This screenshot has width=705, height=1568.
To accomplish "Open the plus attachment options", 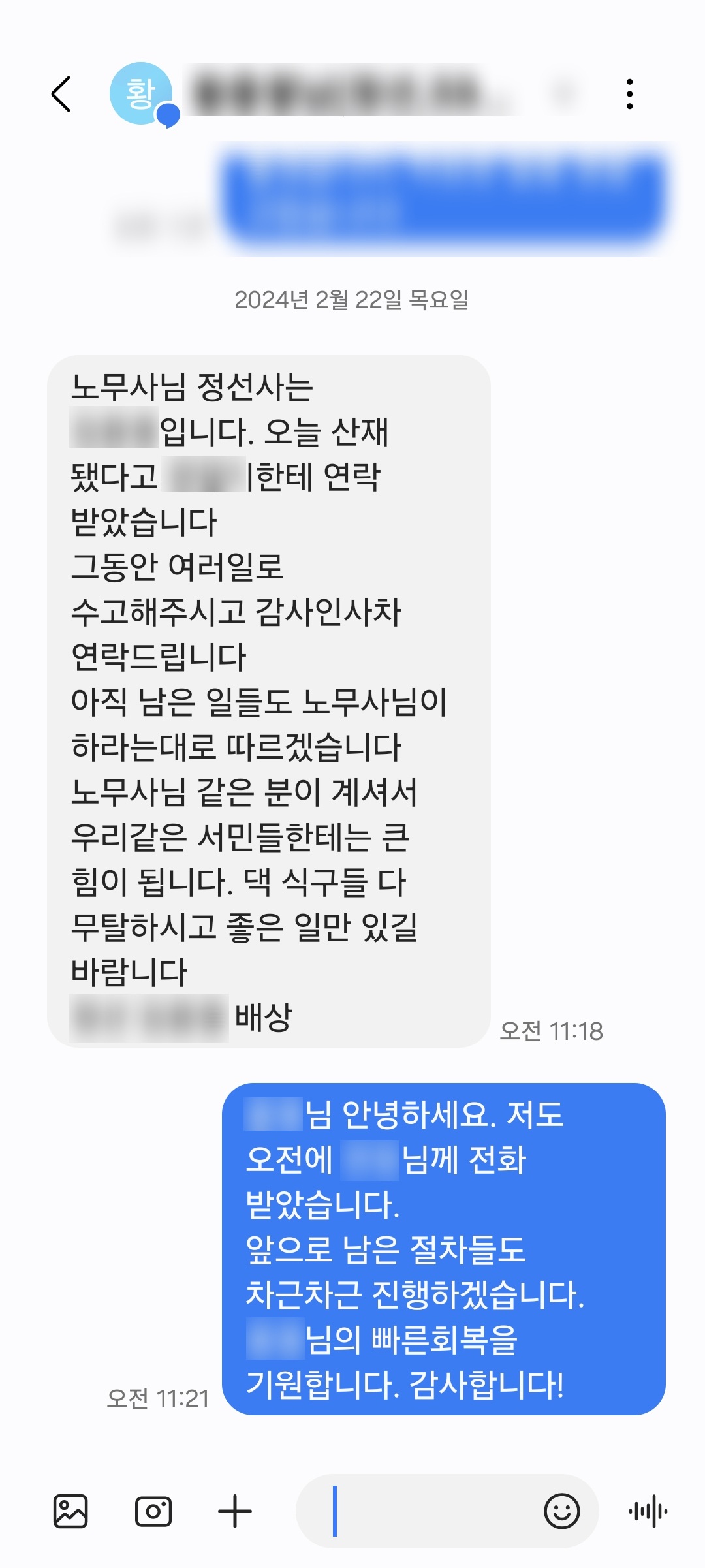I will point(235,1511).
